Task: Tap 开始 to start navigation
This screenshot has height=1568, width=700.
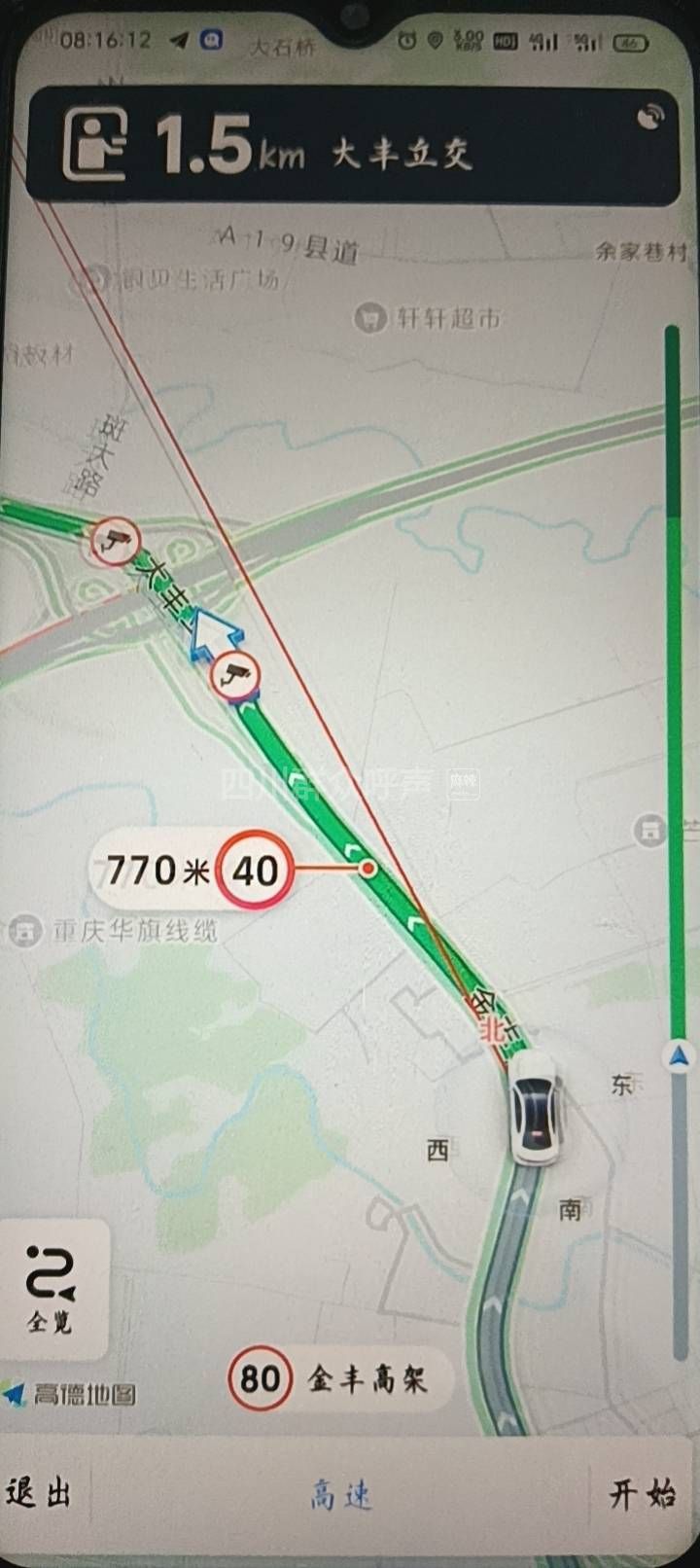Action: coord(643,1492)
